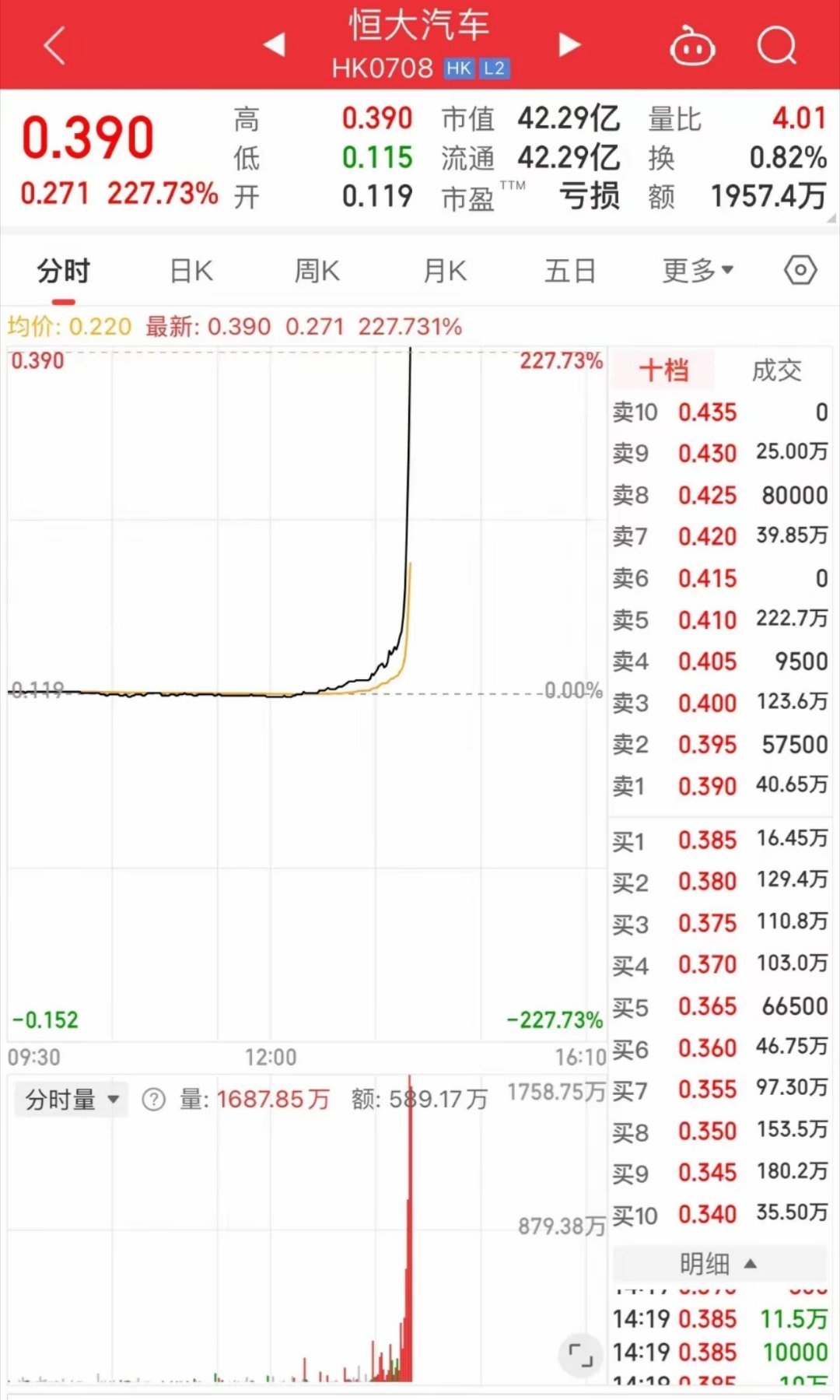Show help for 分时量 indicator

coord(154,1100)
